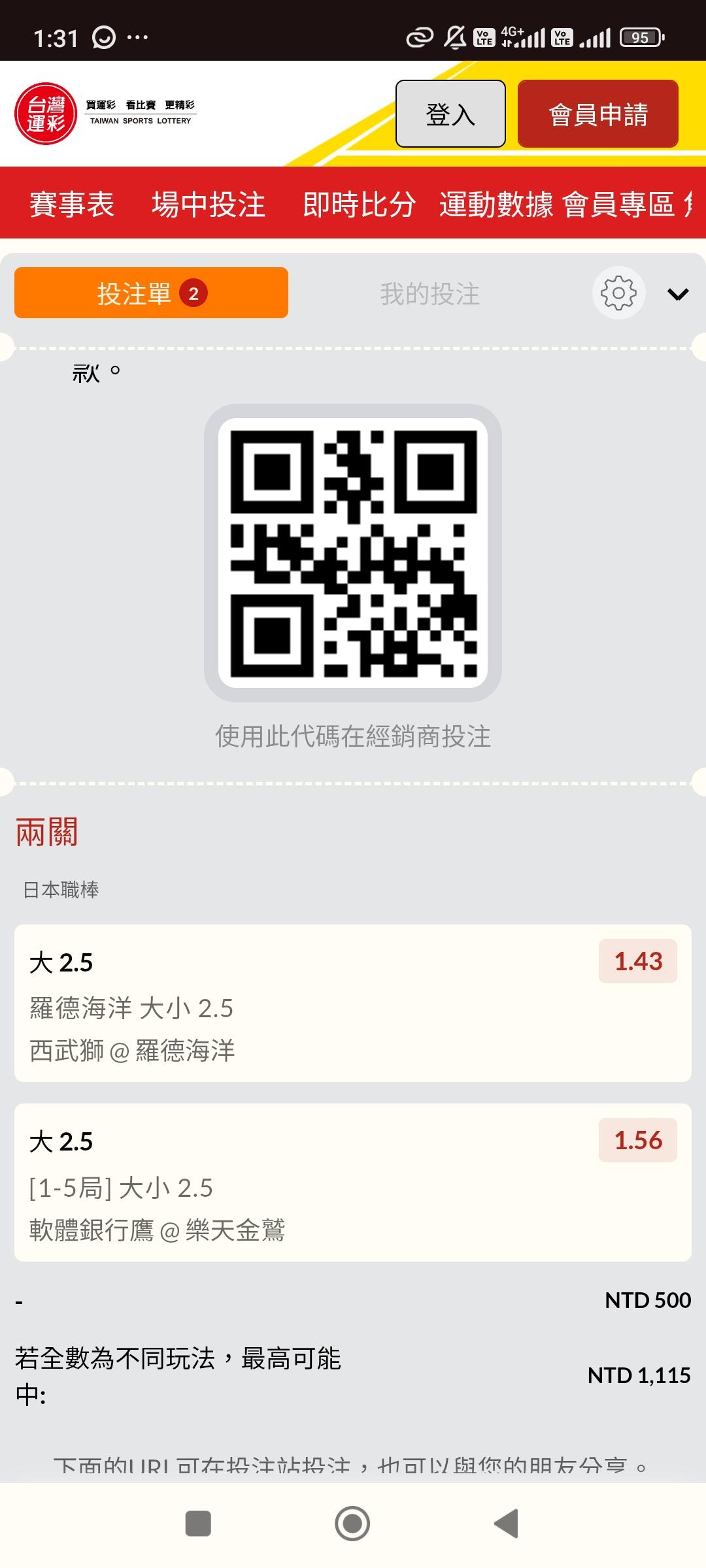Open the 西武獅 @ 羅德海洋 bet card
This screenshot has height=1568, width=706.
point(353,1003)
